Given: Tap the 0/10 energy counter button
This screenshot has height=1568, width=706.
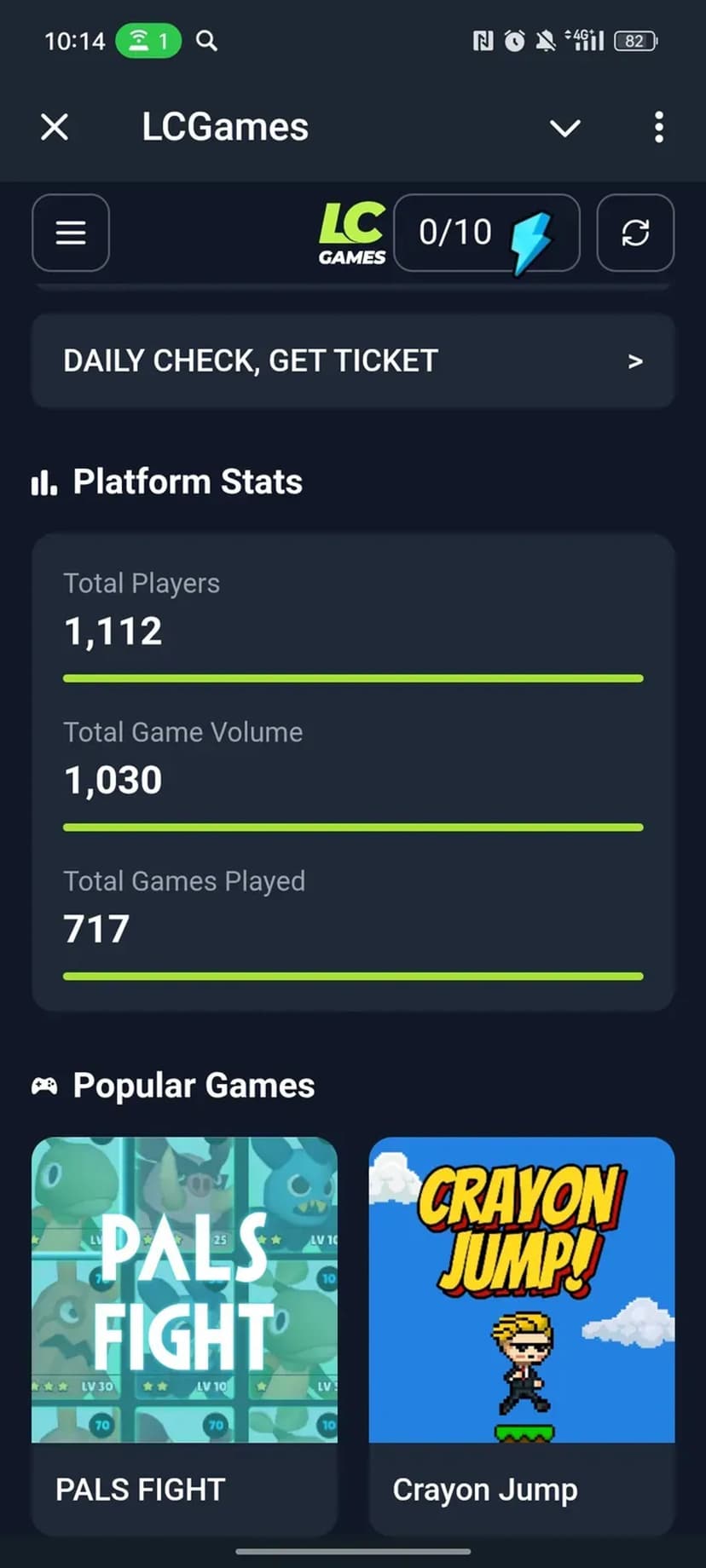Looking at the screenshot, I should [486, 233].
